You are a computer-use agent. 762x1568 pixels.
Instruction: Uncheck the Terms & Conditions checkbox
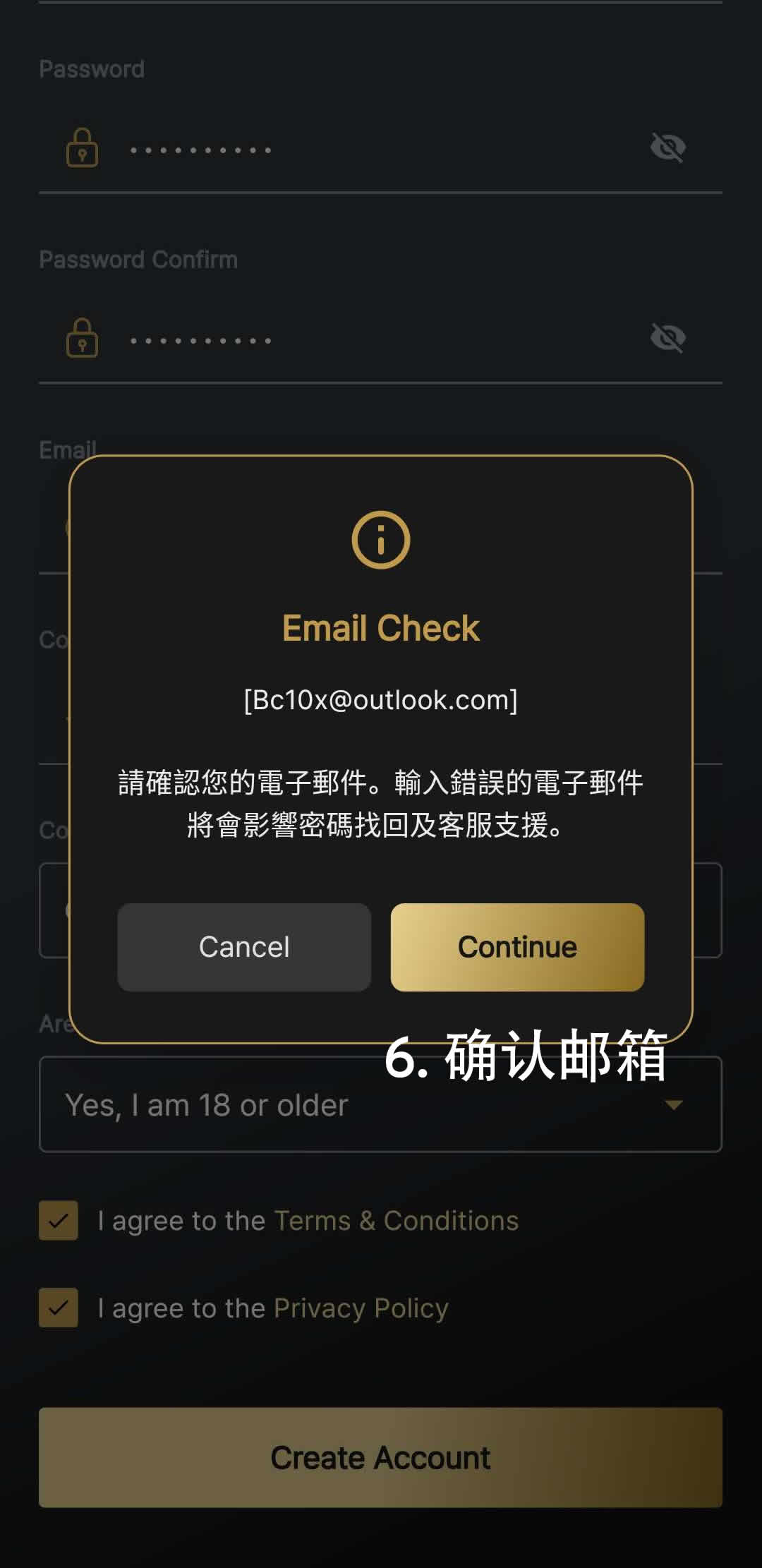point(59,1221)
